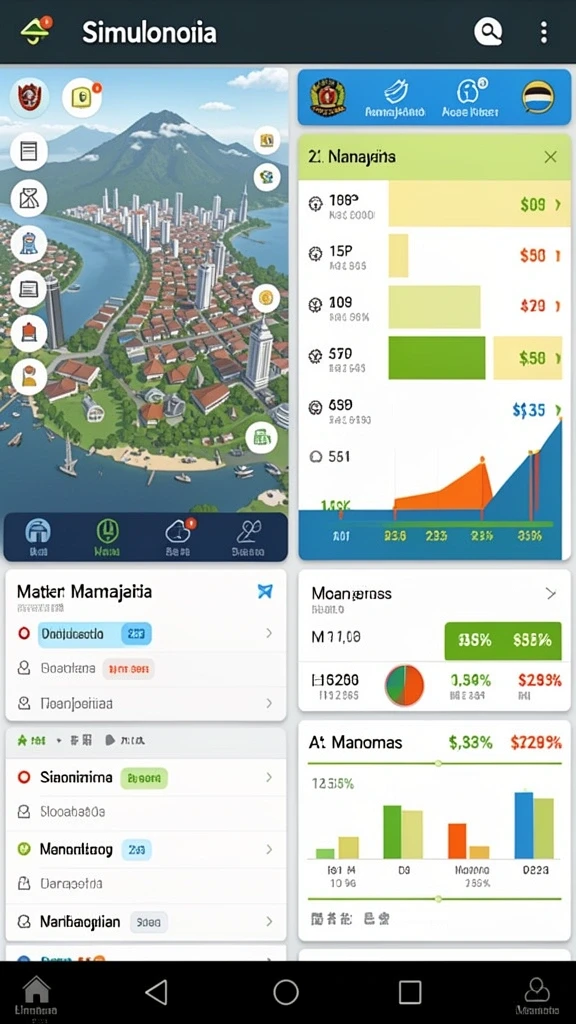Tap the green calculator icon on the map
The image size is (576, 1024).
pyautogui.click(x=261, y=437)
